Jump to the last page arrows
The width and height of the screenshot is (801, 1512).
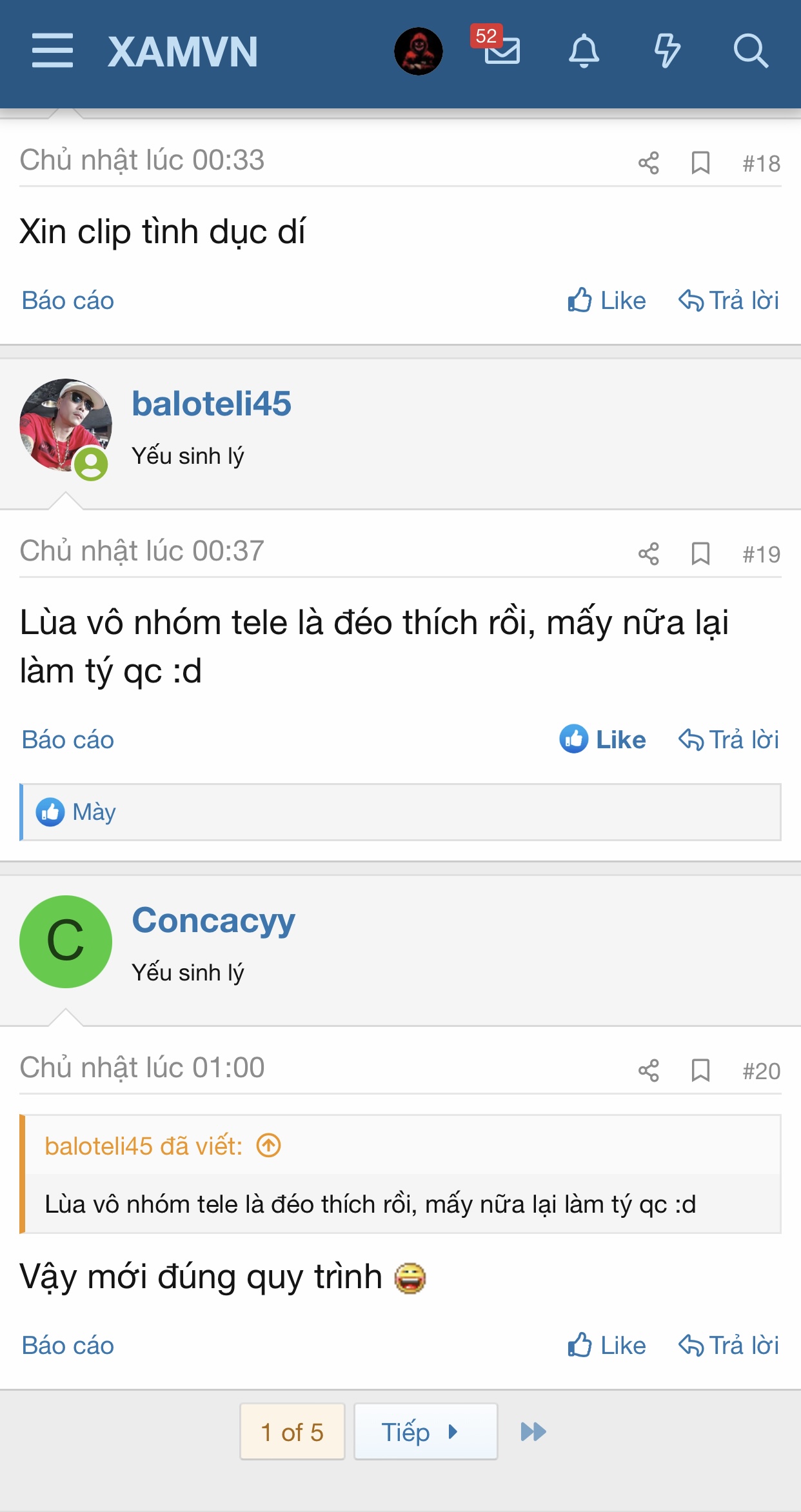(533, 1432)
